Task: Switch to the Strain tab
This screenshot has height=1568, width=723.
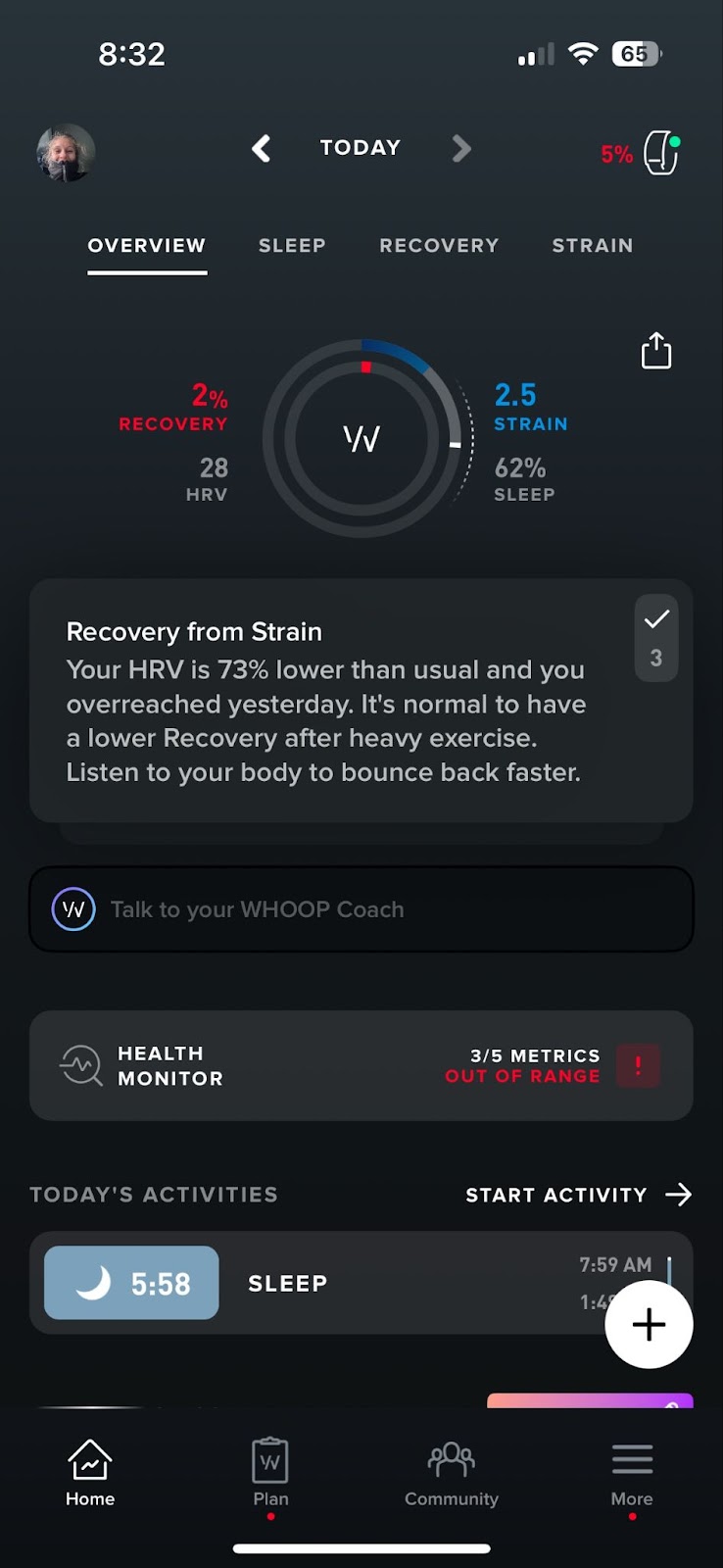Action: tap(593, 245)
